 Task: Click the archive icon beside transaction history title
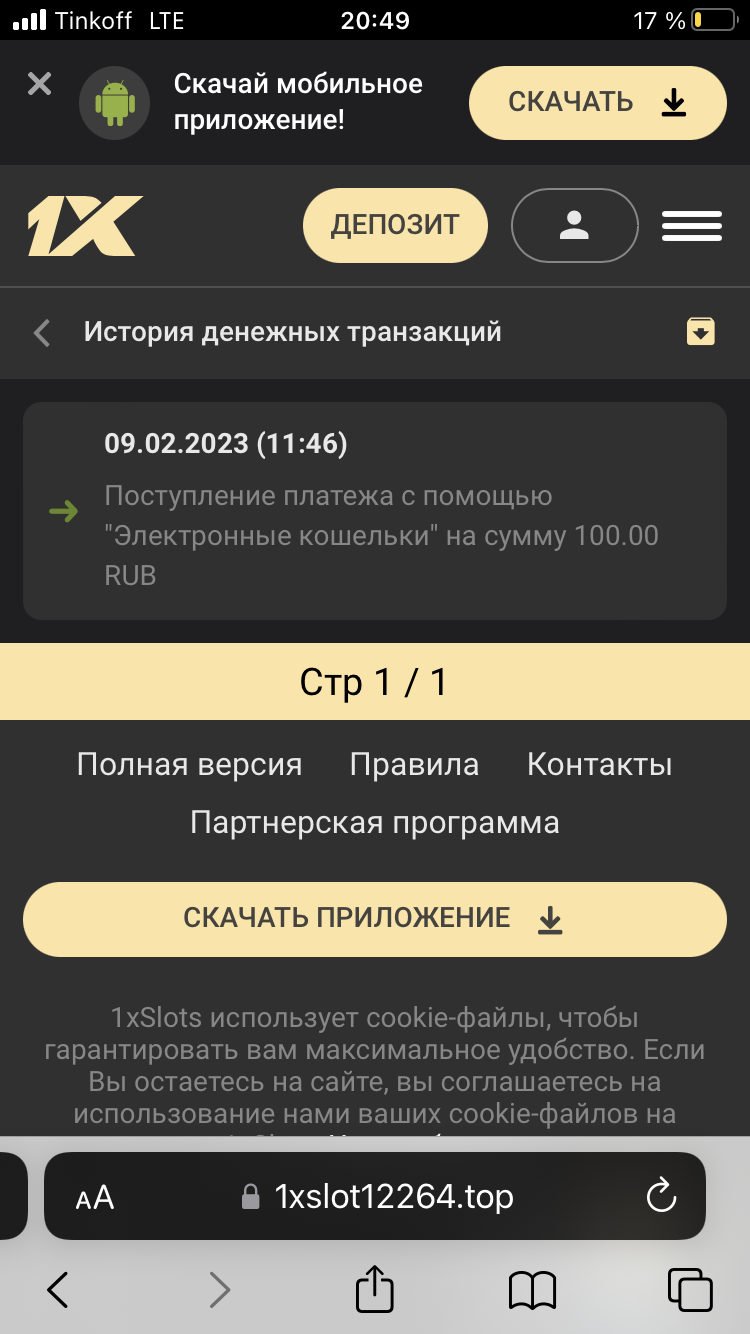700,331
